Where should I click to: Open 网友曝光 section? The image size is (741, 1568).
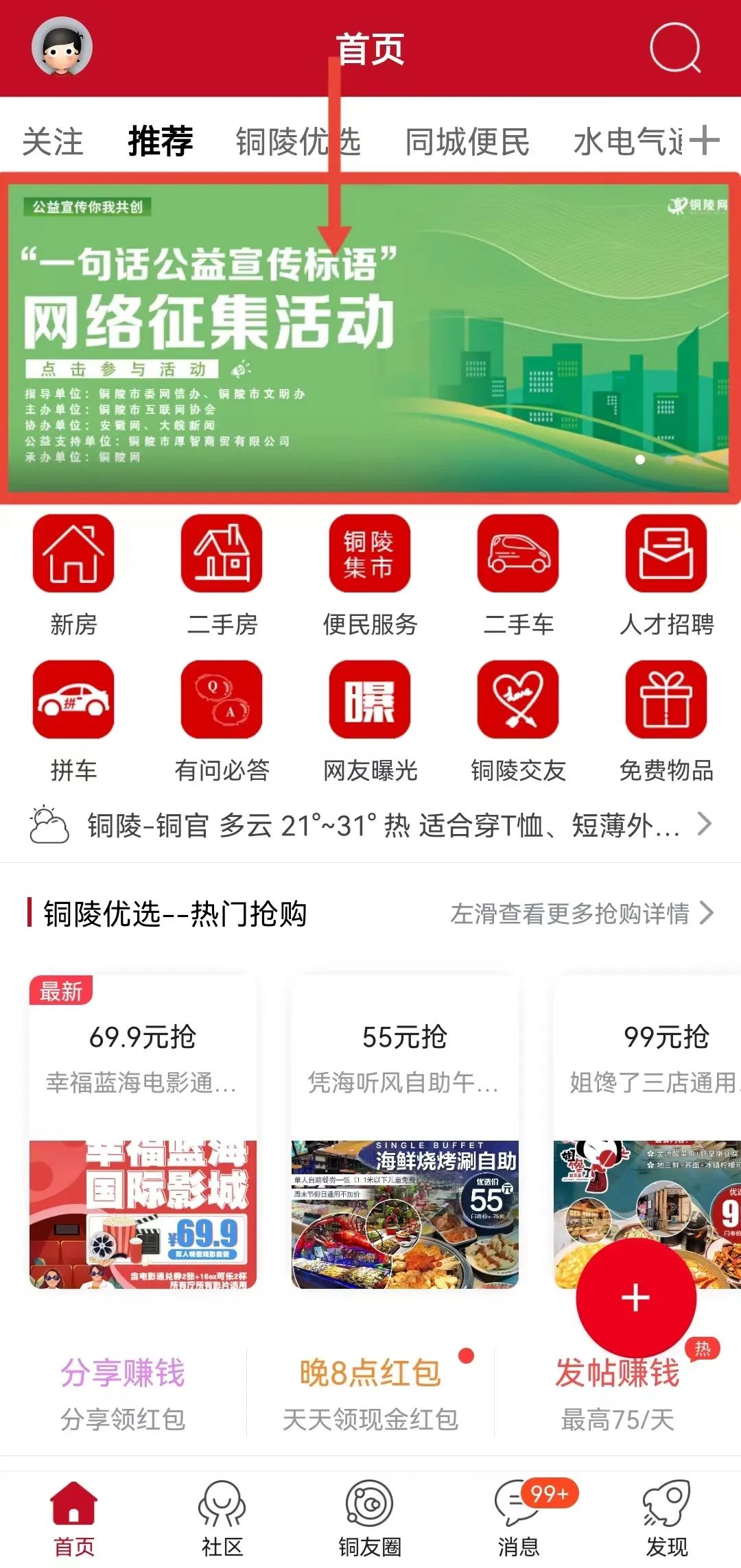coord(370,720)
